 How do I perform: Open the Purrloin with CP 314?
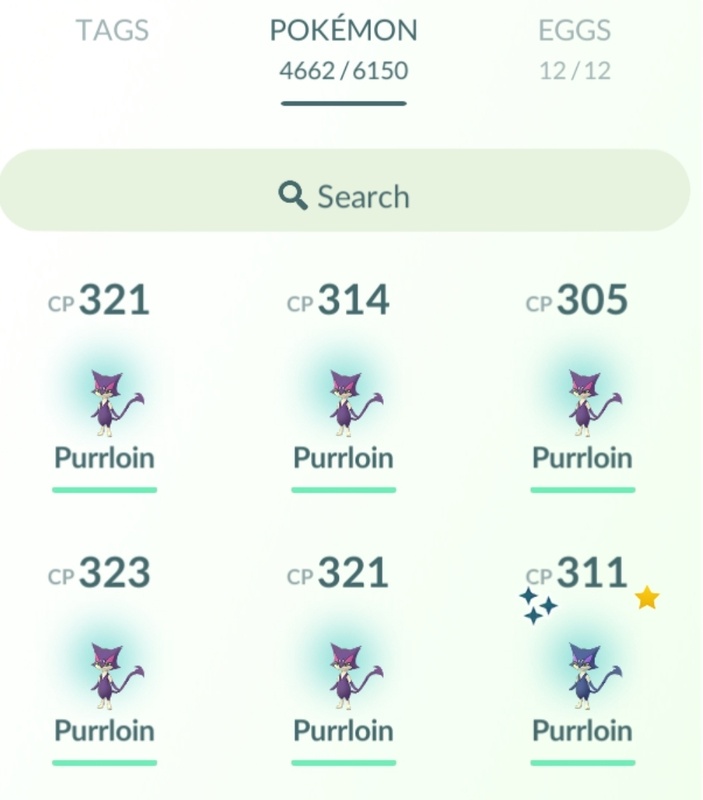(x=343, y=400)
